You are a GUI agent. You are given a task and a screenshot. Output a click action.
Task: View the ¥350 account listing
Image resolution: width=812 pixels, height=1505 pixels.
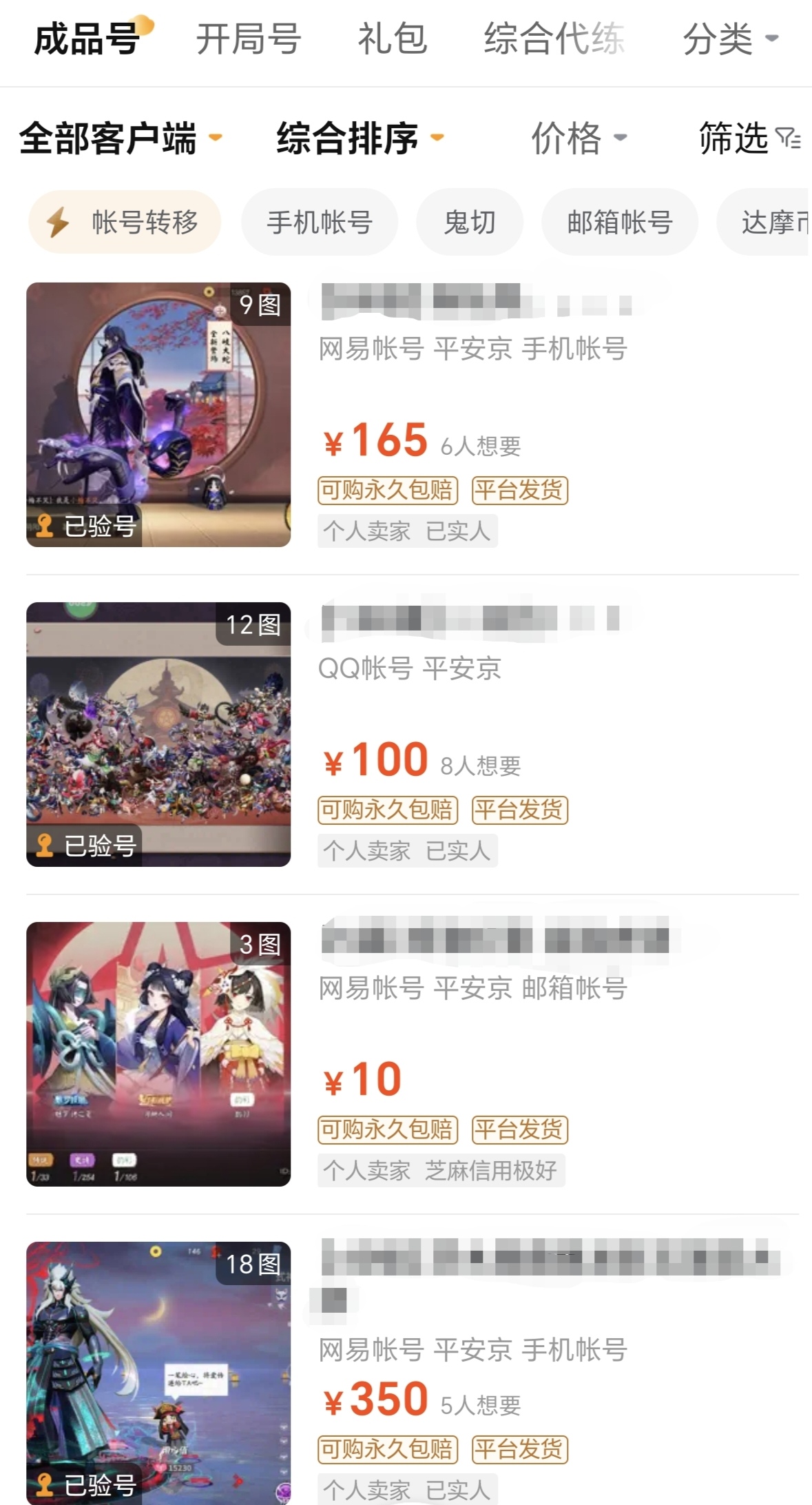[412, 1371]
